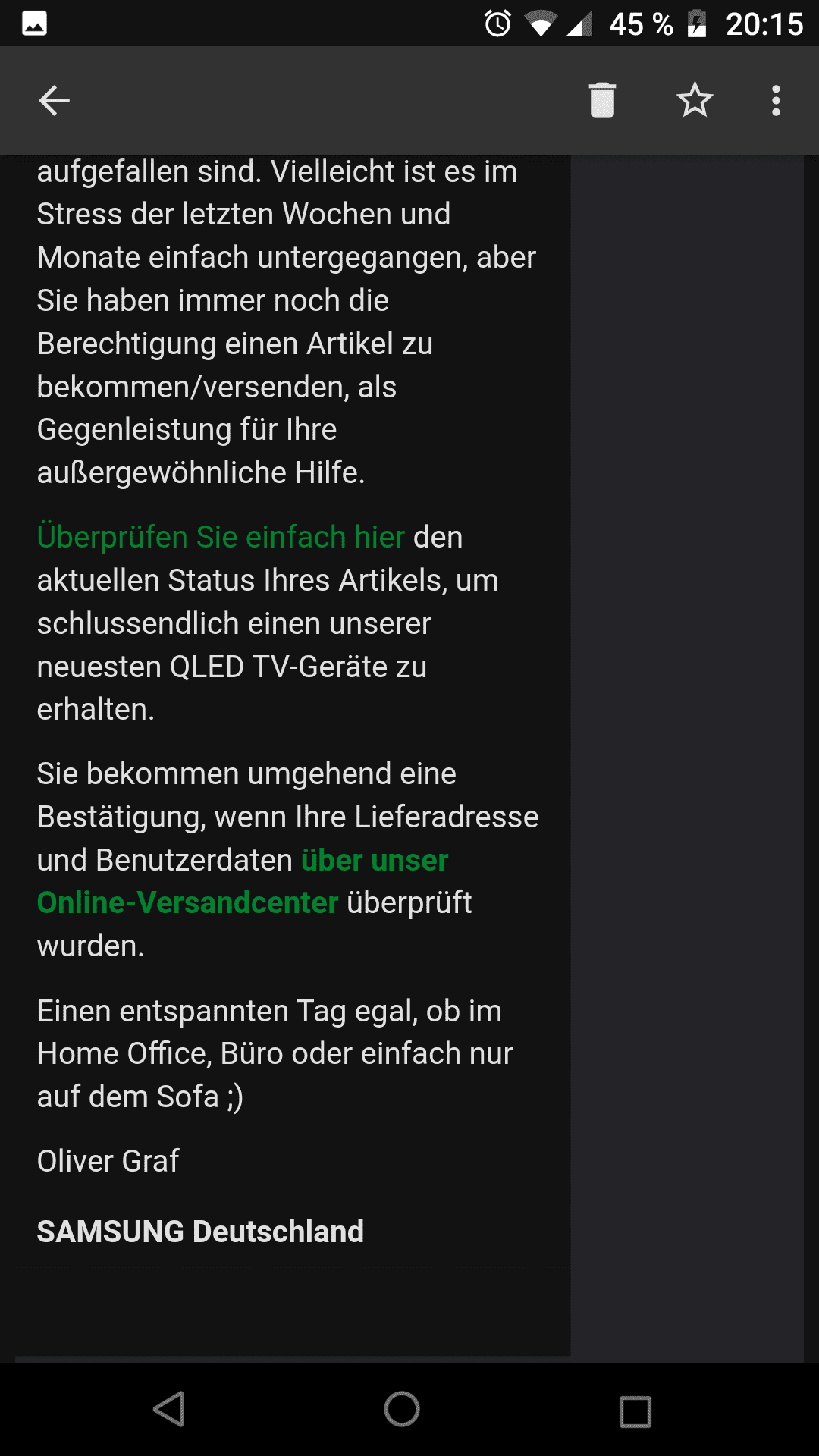Open the 'Überprüfen Sie einfach hier' link
Image resolution: width=819 pixels, height=1456 pixels.
(x=221, y=537)
